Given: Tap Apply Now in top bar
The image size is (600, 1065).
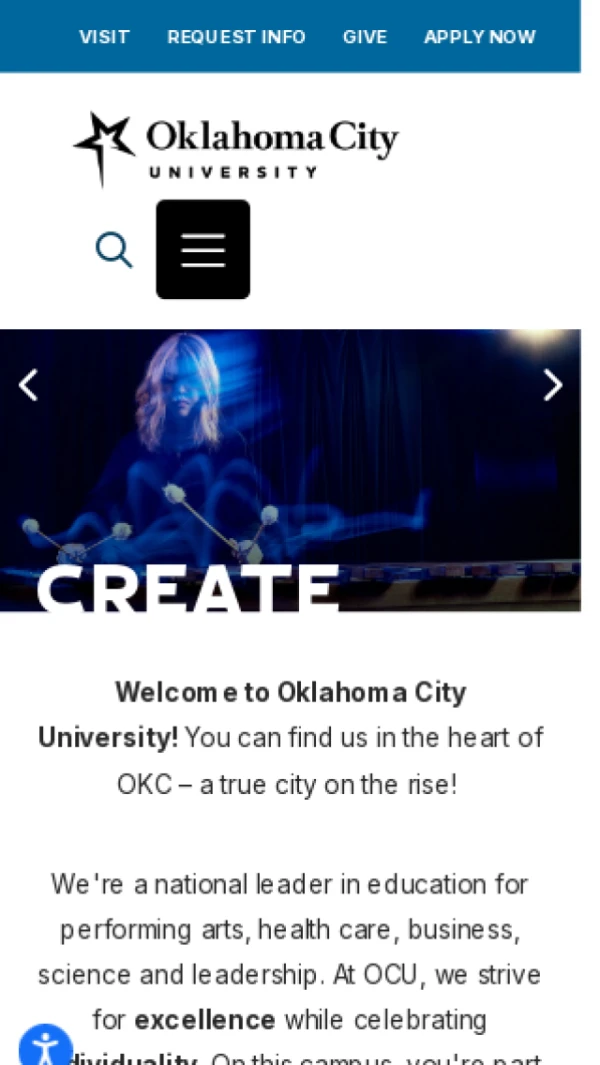Looking at the screenshot, I should pyautogui.click(x=479, y=37).
